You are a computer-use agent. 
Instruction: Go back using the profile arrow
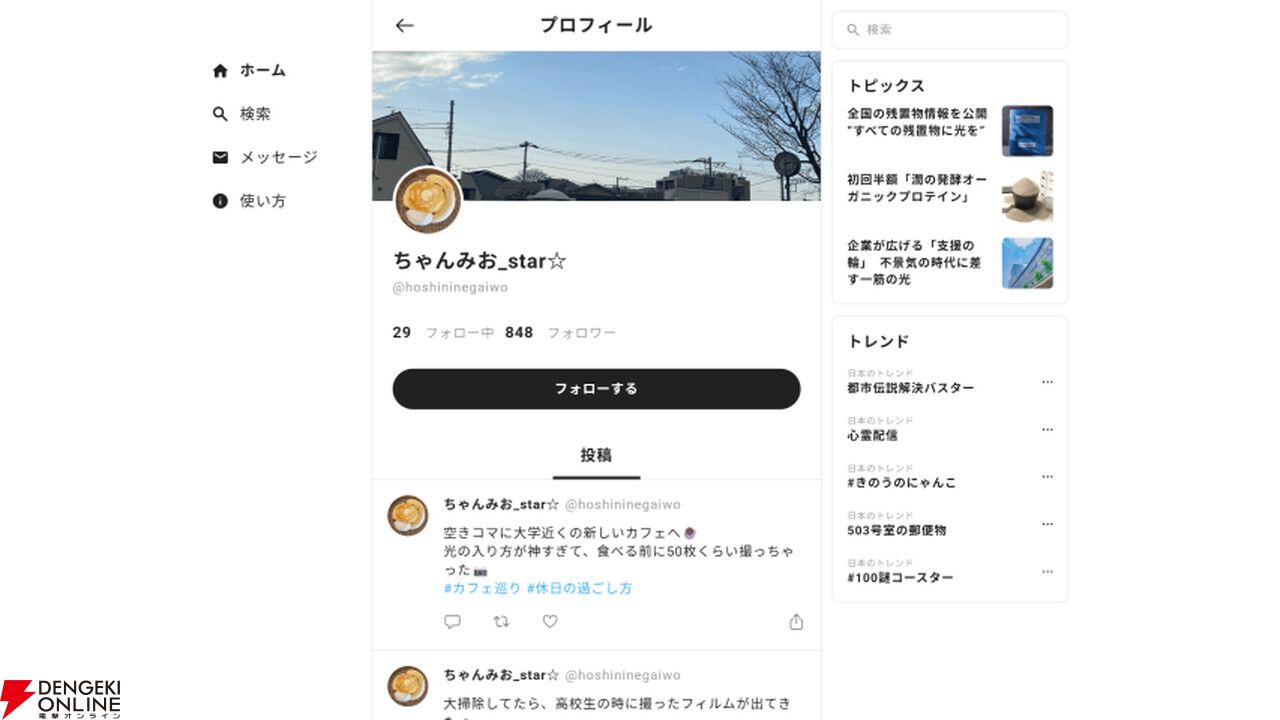coord(404,26)
